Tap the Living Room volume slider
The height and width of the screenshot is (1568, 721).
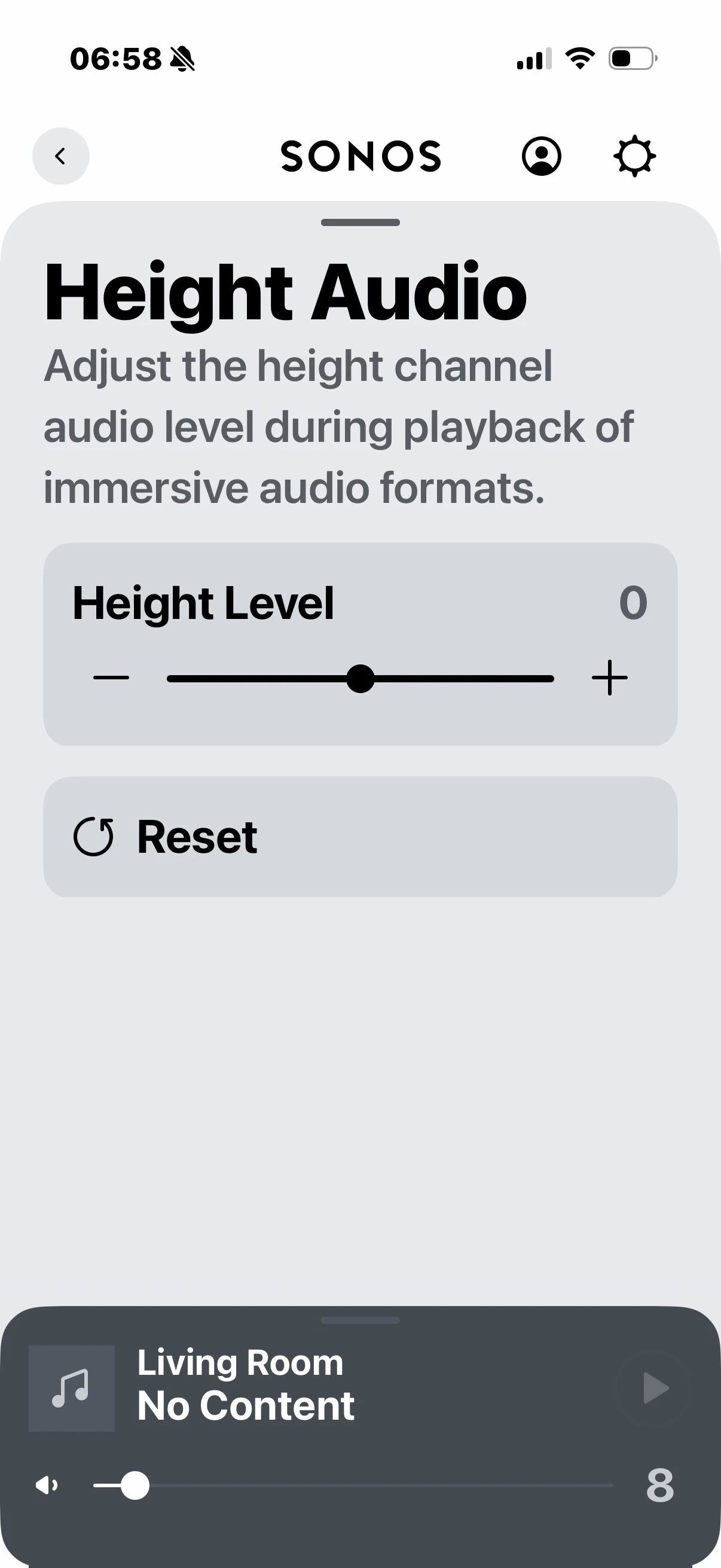tap(353, 1485)
